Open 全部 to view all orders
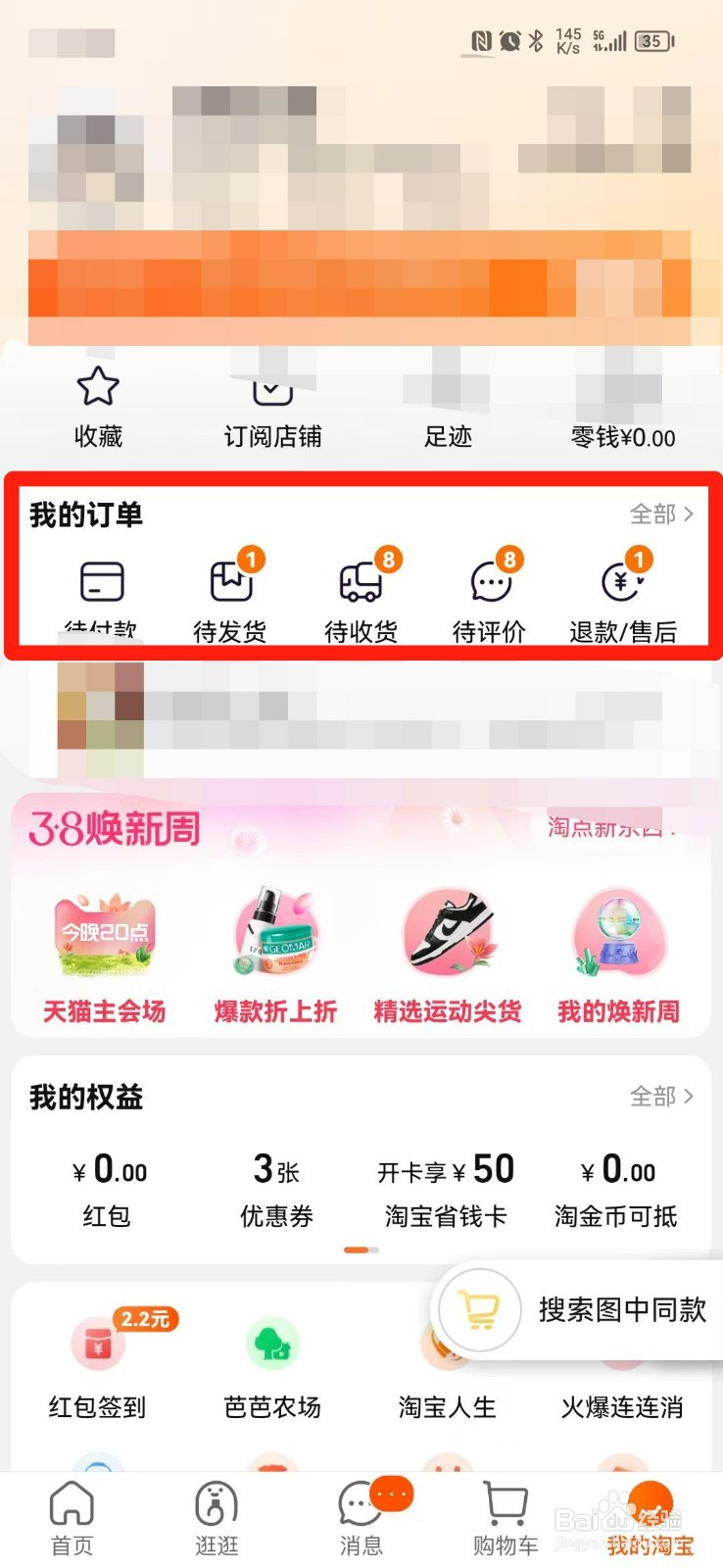 coord(661,514)
